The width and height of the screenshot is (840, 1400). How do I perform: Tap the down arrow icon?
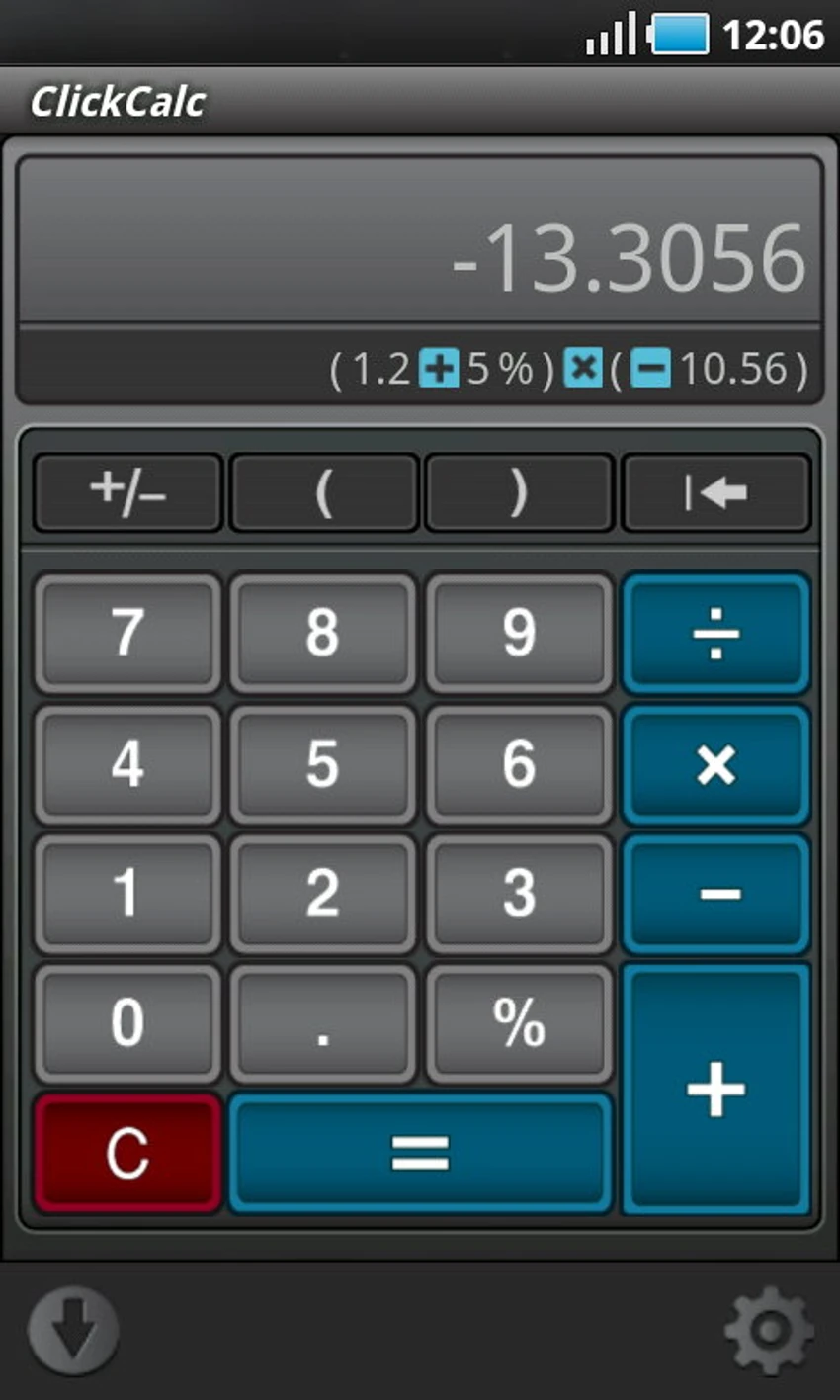pos(73,1331)
